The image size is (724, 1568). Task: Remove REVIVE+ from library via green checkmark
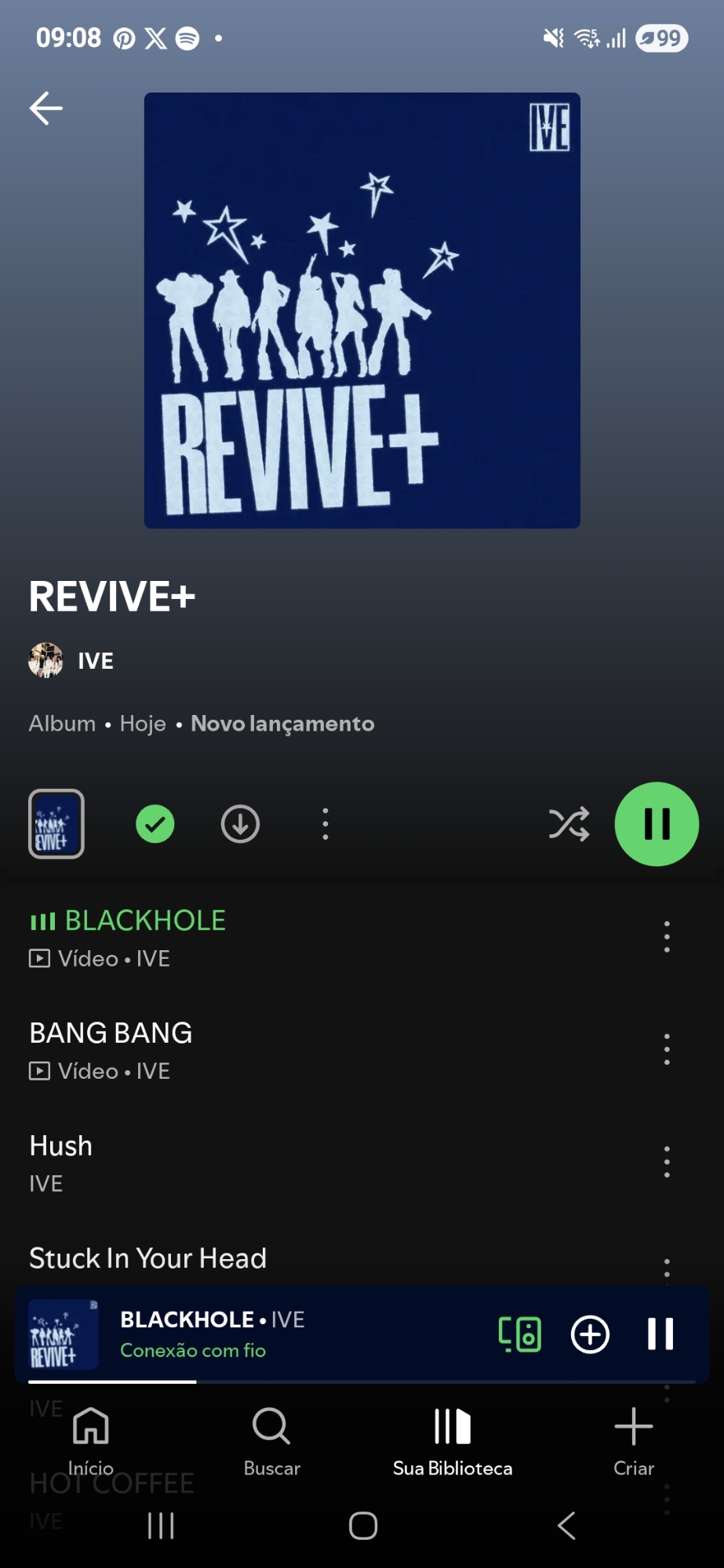tap(155, 824)
